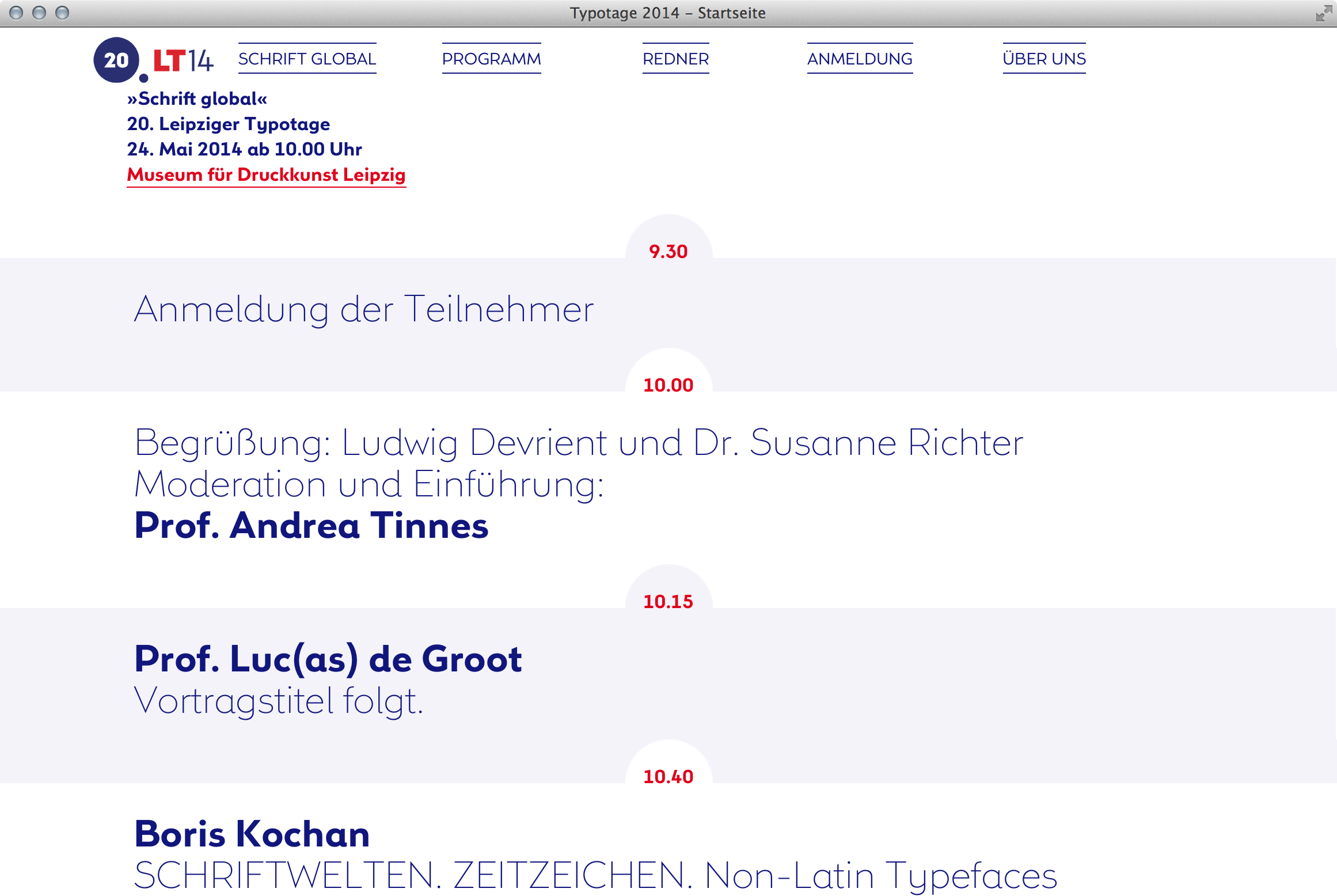Open the Schrift Global nav link
Viewport: 1337px width, 896px height.
307,59
